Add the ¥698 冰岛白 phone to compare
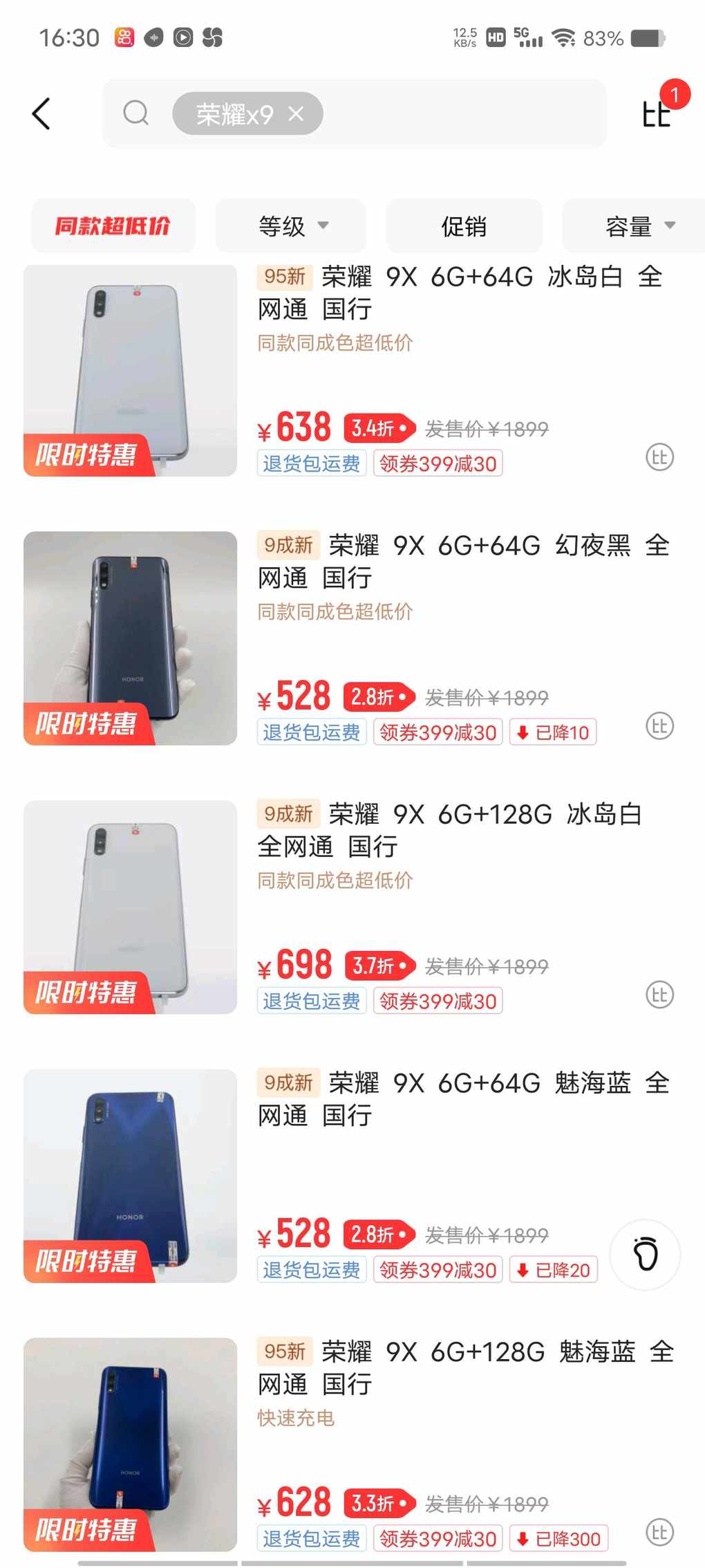705x1568 pixels. (x=659, y=995)
